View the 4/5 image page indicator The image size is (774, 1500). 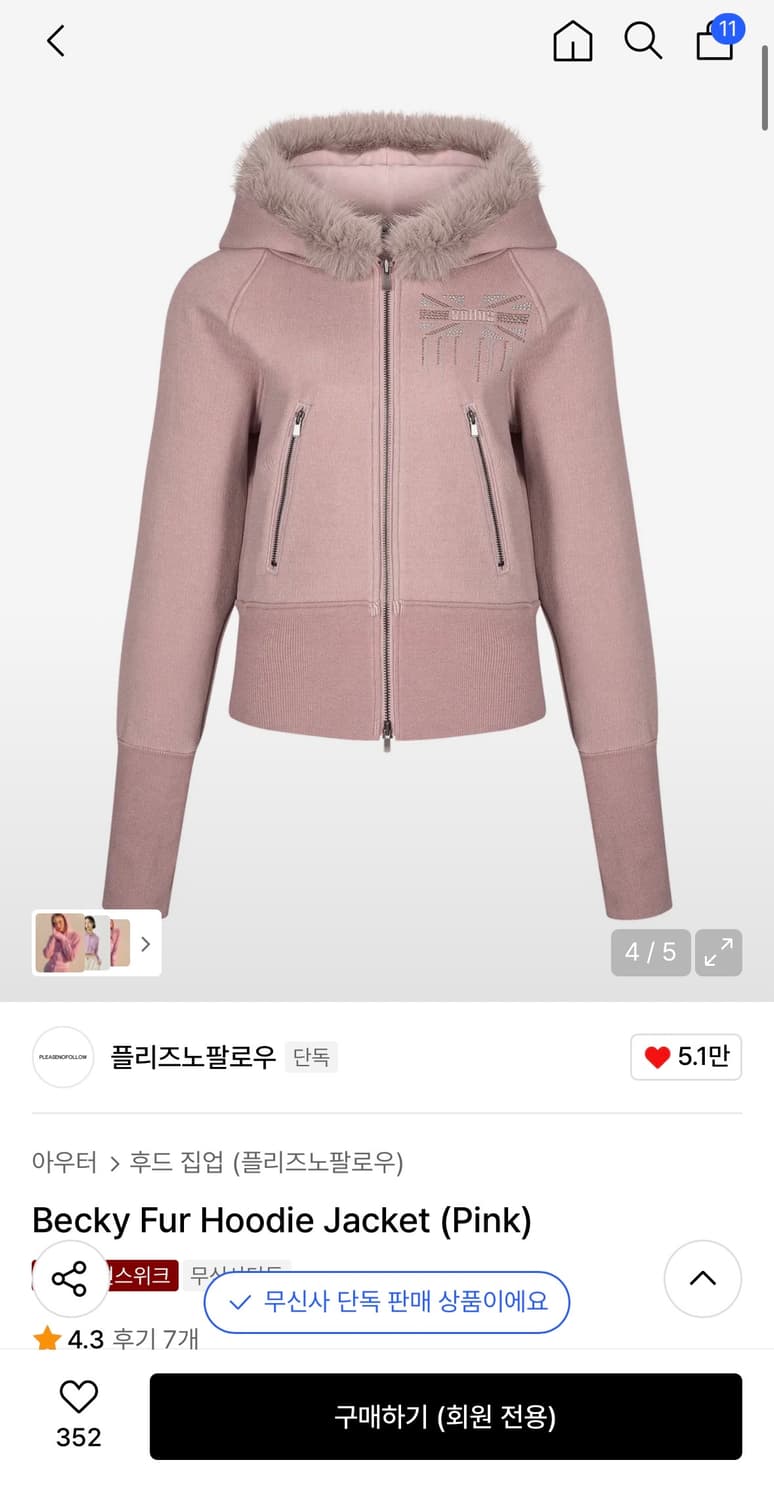[x=651, y=953]
